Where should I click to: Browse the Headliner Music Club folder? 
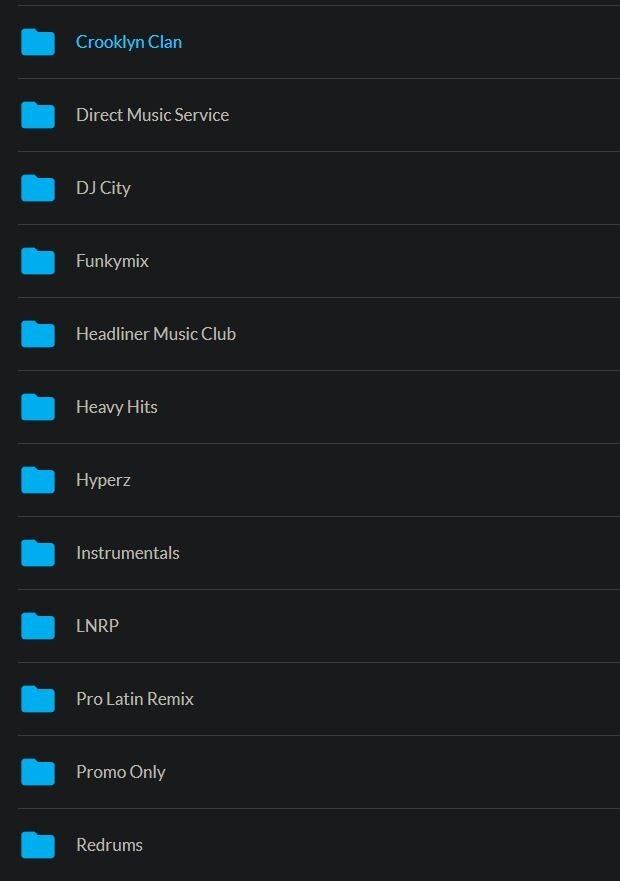pos(155,334)
